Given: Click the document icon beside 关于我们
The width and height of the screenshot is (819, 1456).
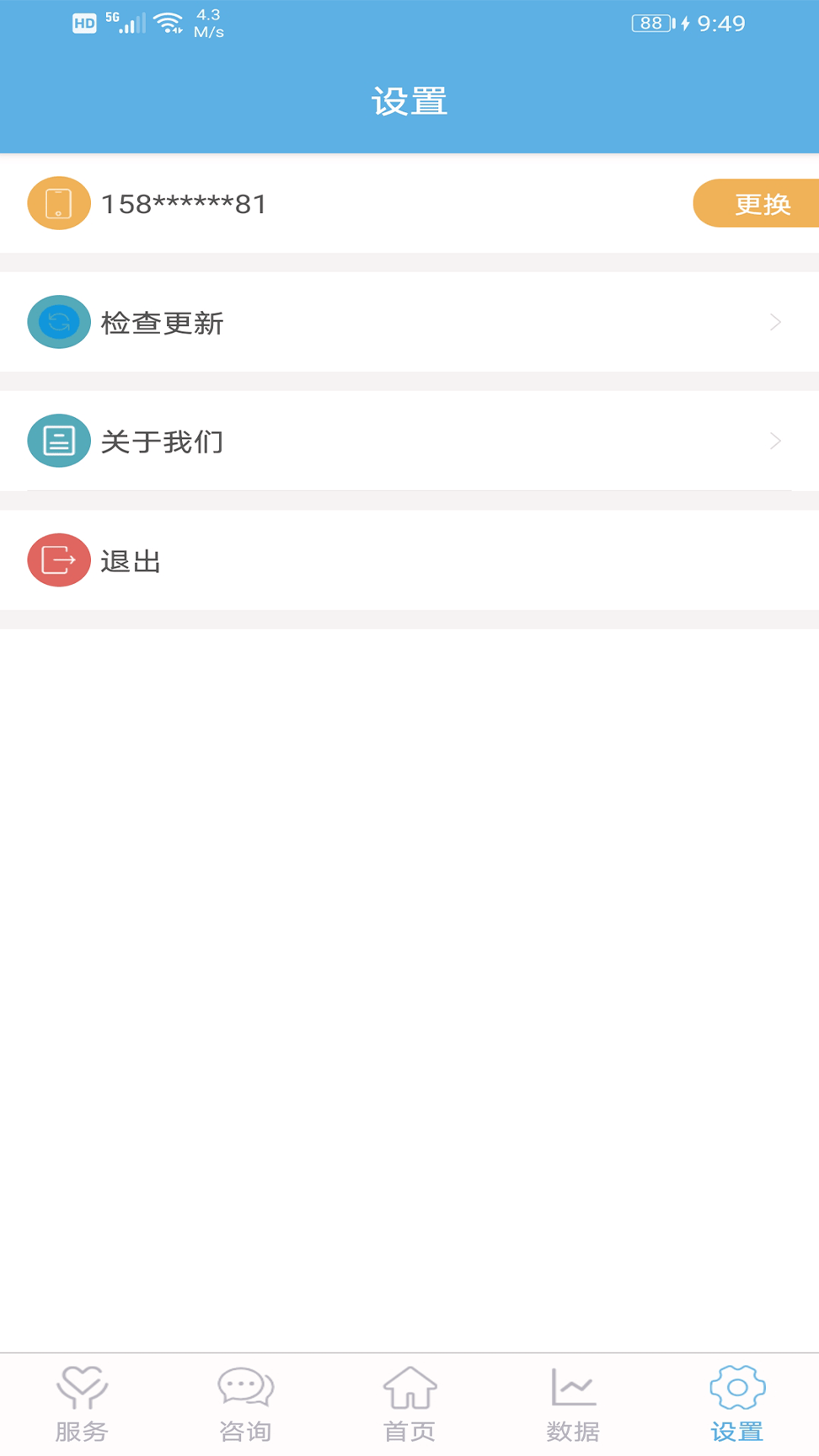Looking at the screenshot, I should click(x=58, y=441).
